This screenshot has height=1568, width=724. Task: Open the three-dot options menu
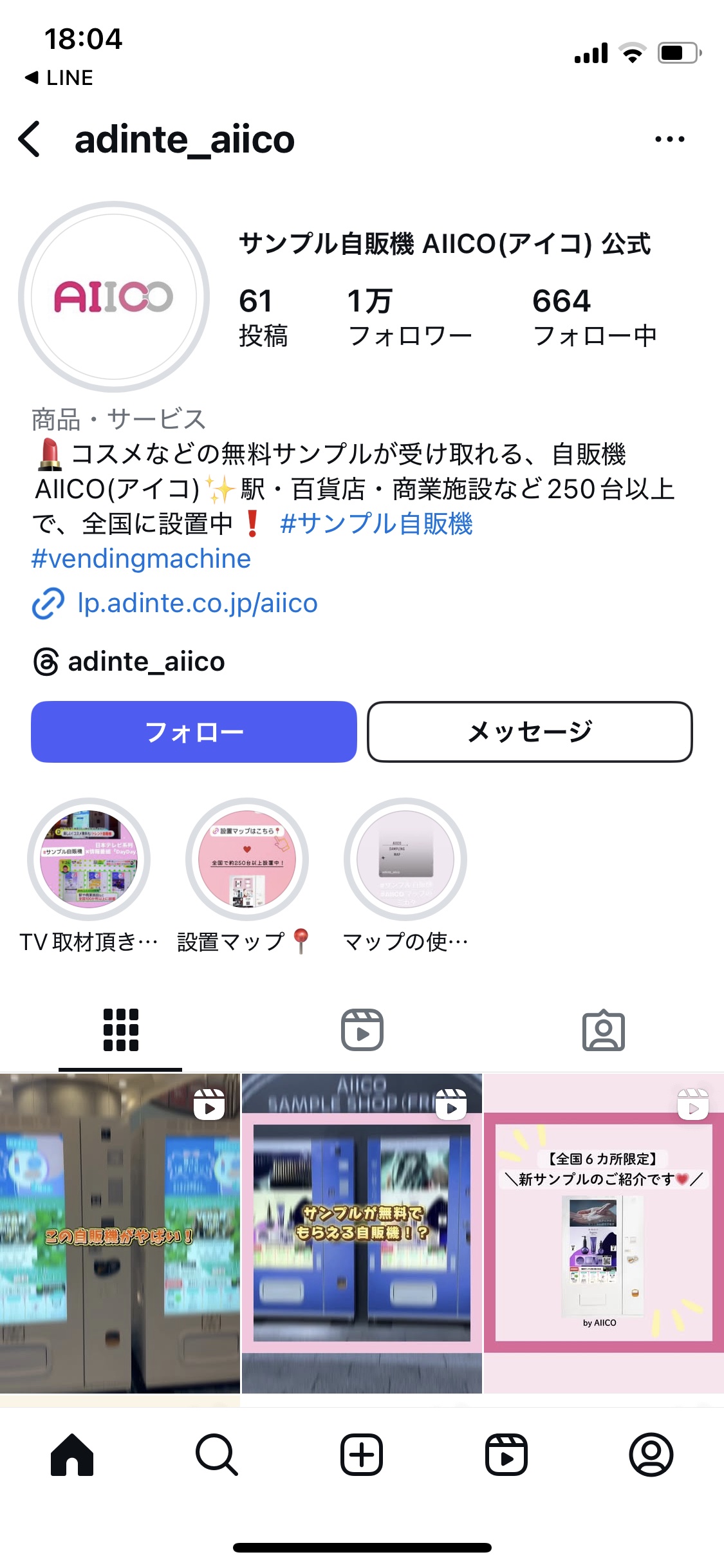click(x=670, y=139)
